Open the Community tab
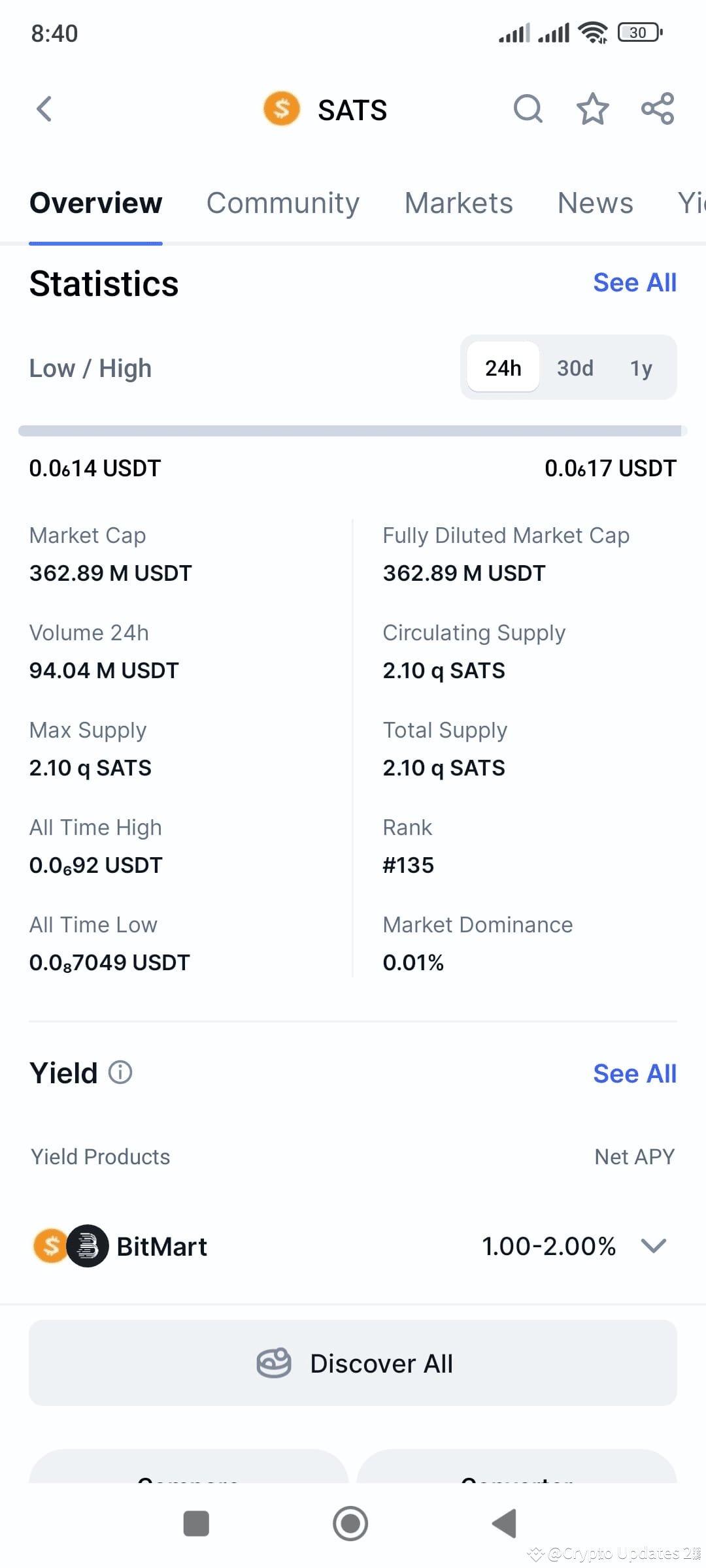This screenshot has height=1568, width=706. [282, 203]
